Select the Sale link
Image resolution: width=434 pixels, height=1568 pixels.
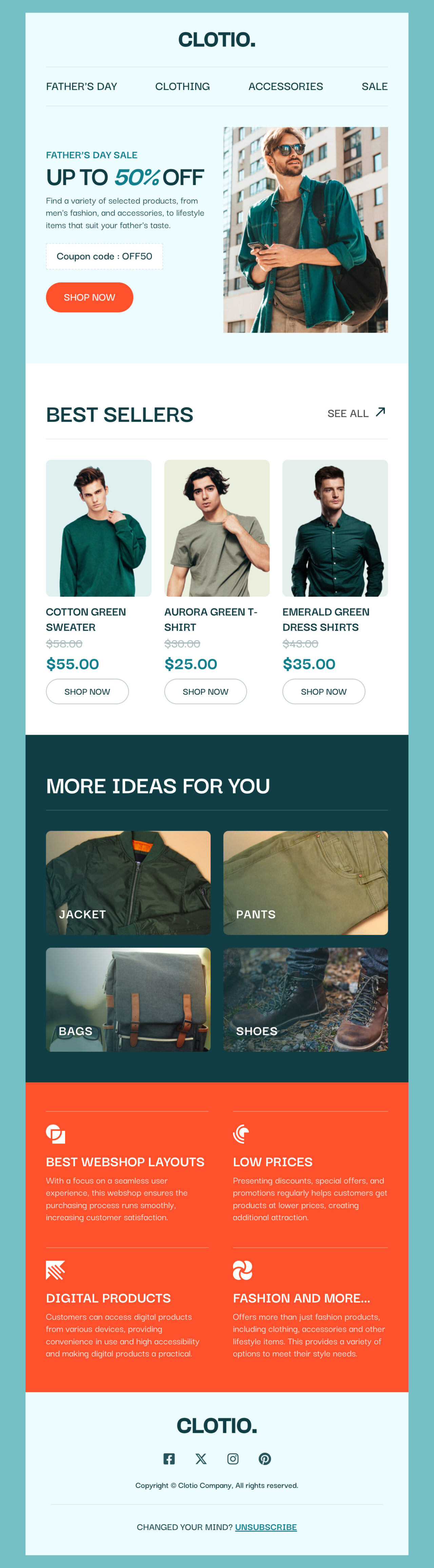(x=374, y=86)
